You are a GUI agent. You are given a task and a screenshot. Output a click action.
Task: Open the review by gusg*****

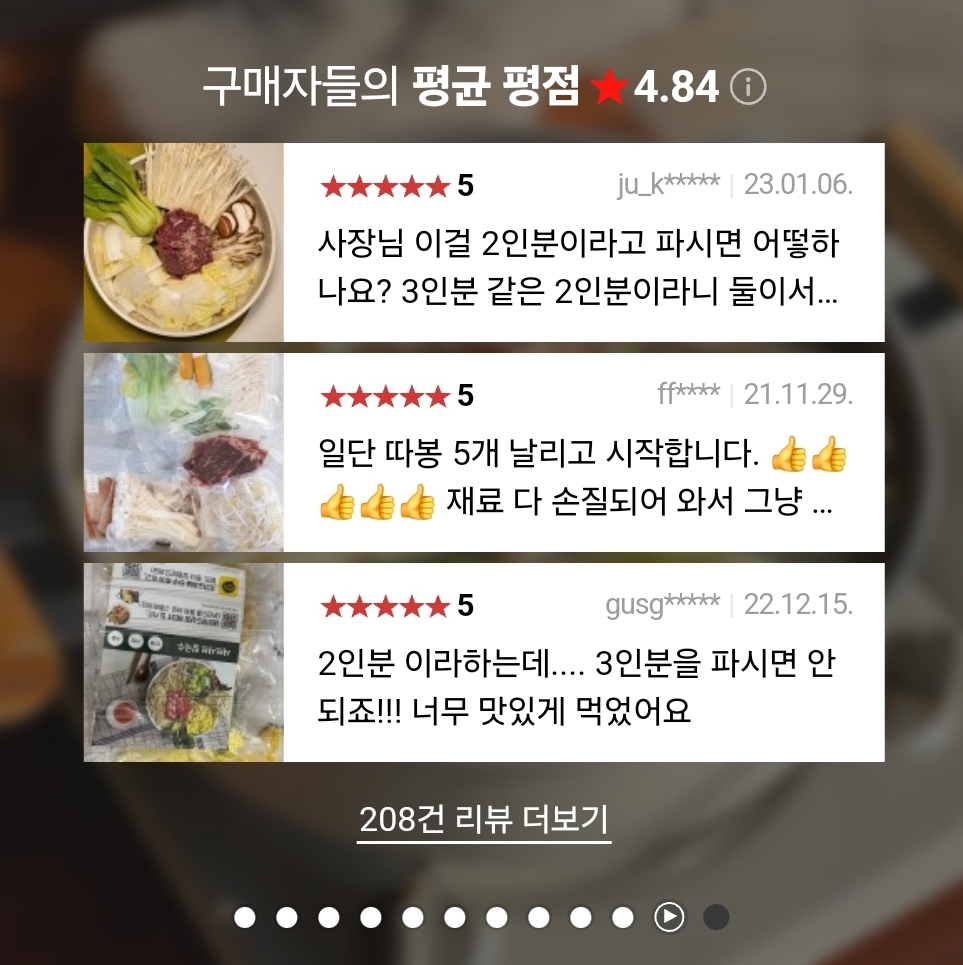(580, 662)
